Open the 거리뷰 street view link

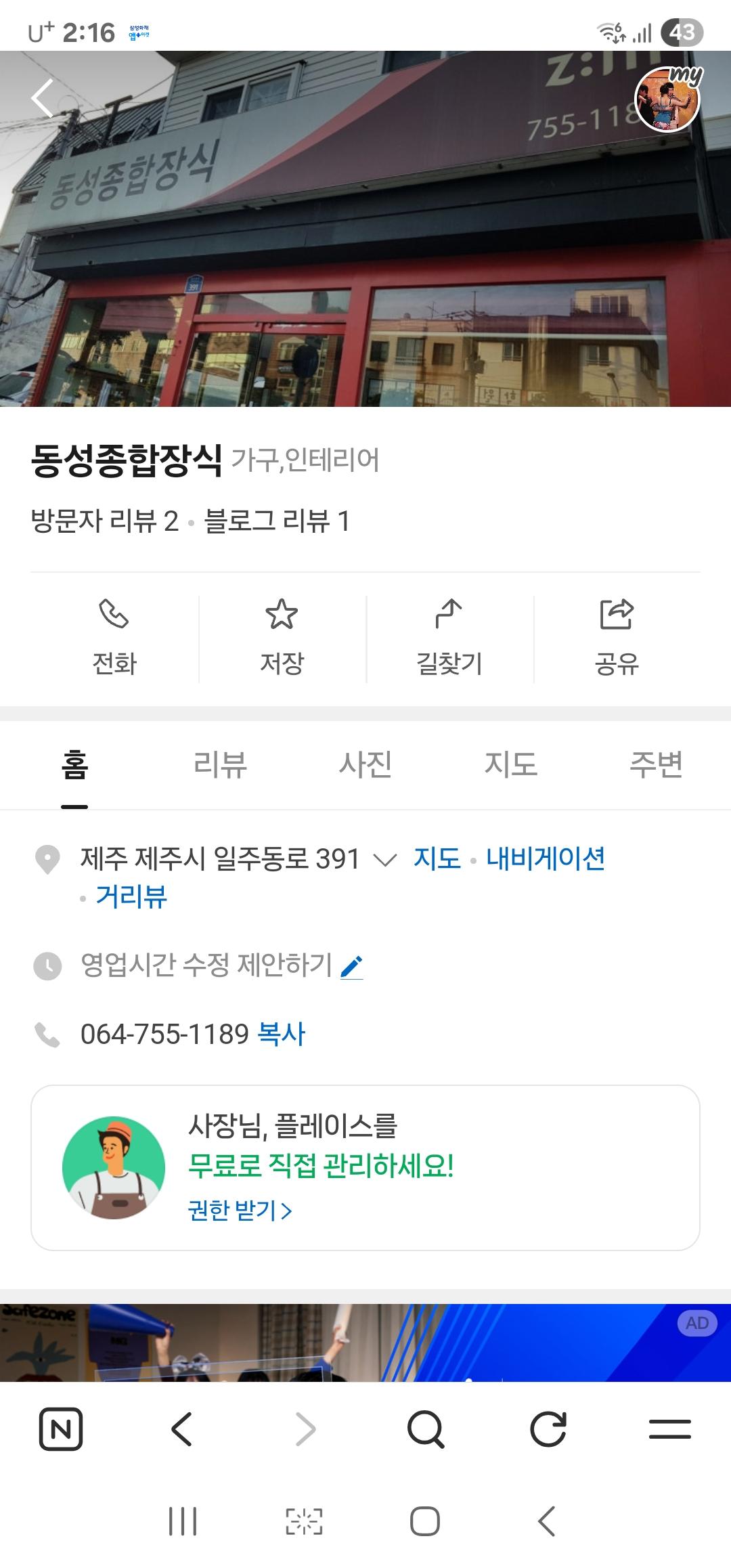click(x=131, y=897)
